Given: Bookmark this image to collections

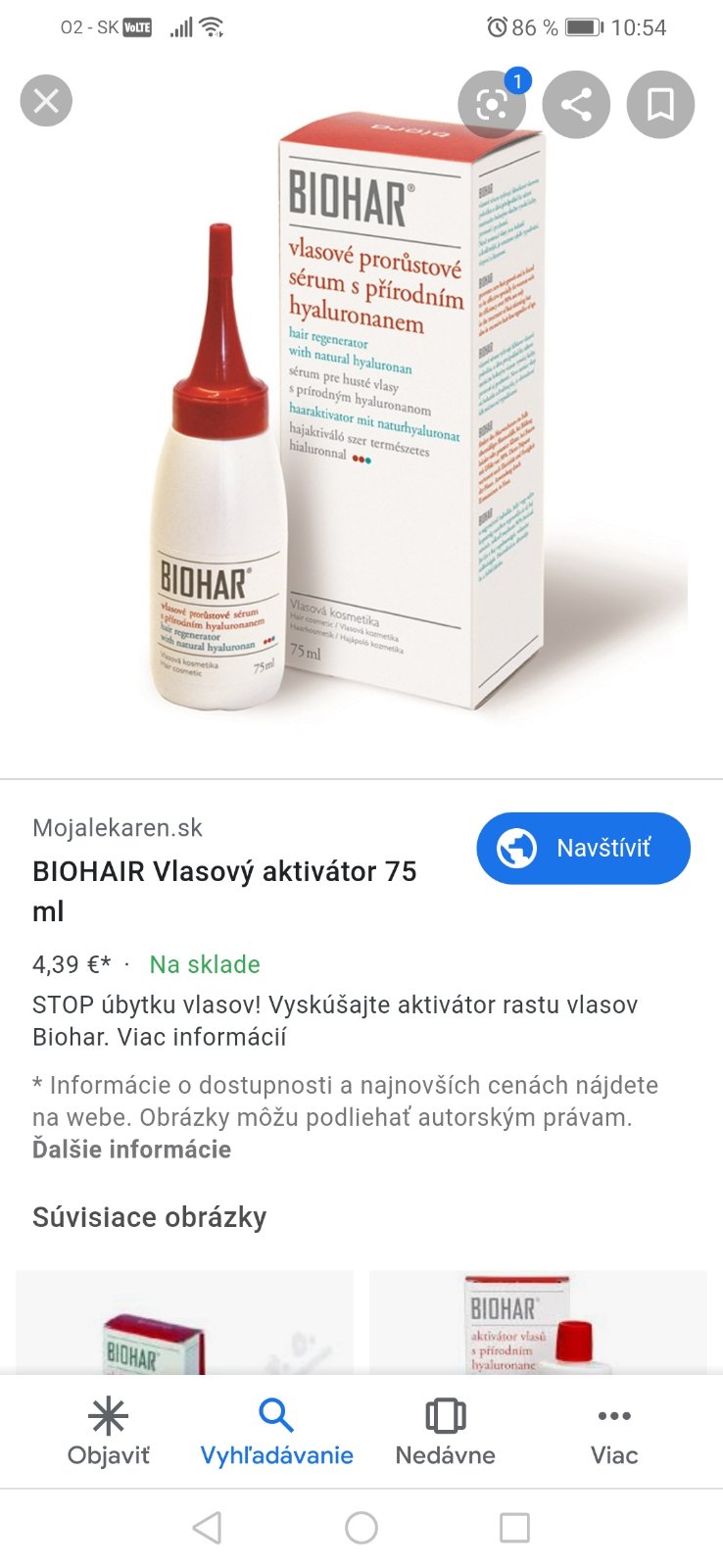Looking at the screenshot, I should point(660,104).
